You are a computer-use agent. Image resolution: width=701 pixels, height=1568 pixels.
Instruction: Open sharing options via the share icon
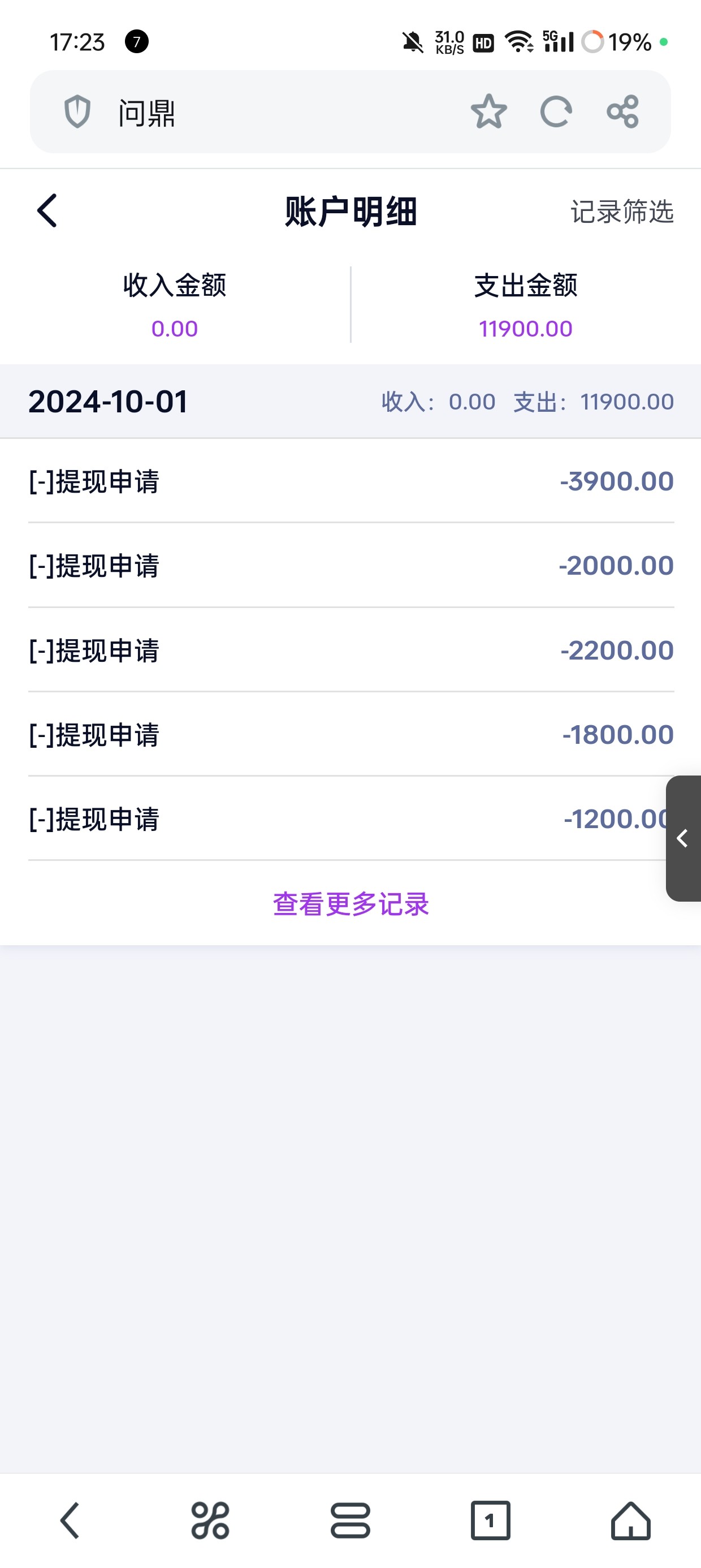click(622, 112)
